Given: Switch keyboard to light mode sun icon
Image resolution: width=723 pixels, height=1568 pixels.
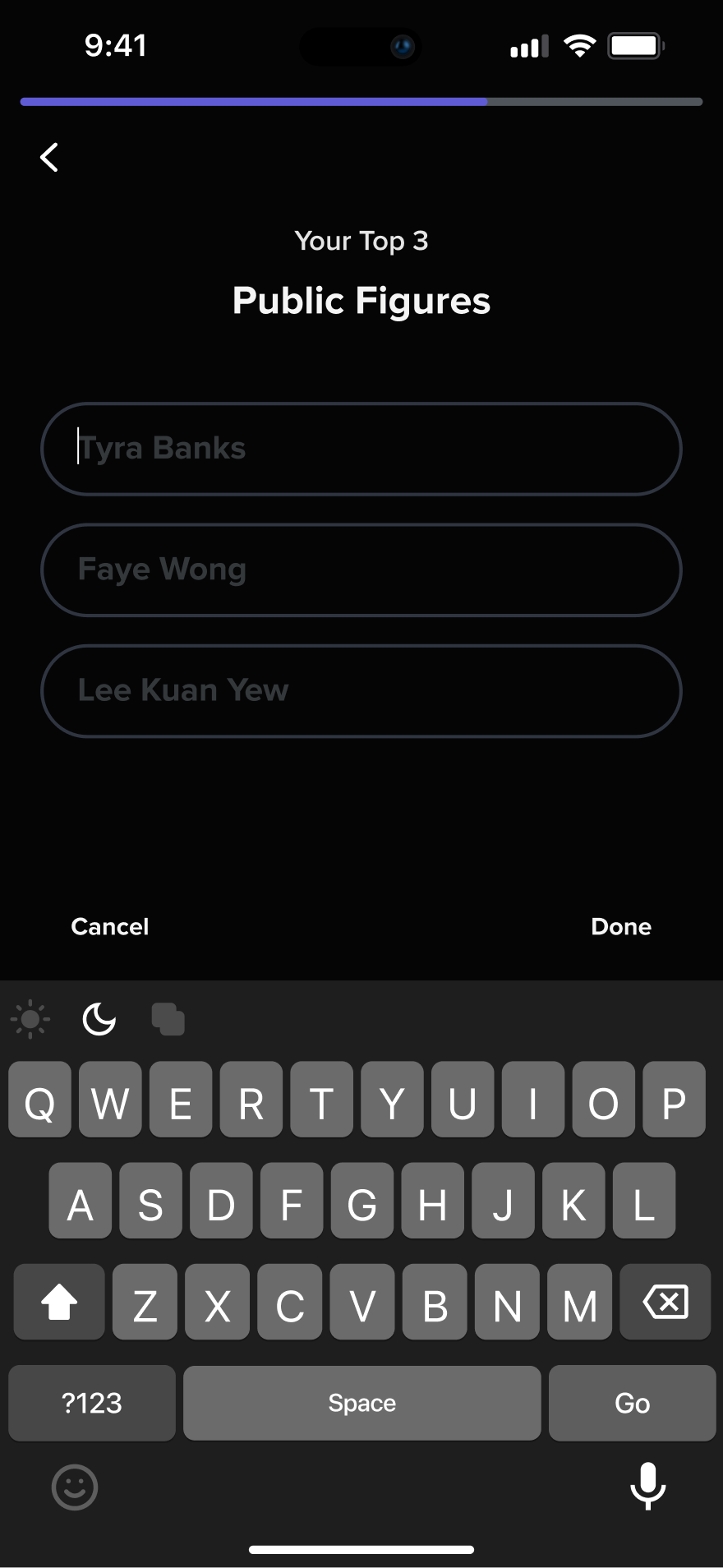Looking at the screenshot, I should click(x=30, y=1020).
